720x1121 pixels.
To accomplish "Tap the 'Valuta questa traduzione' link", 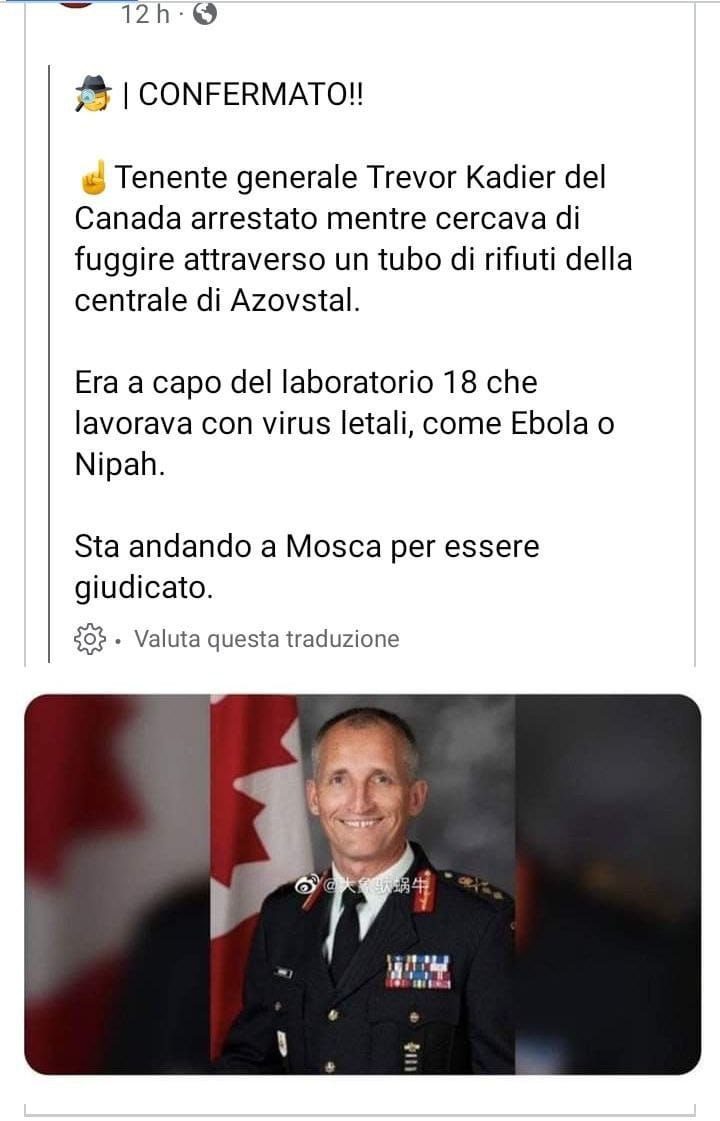I will tap(266, 638).
